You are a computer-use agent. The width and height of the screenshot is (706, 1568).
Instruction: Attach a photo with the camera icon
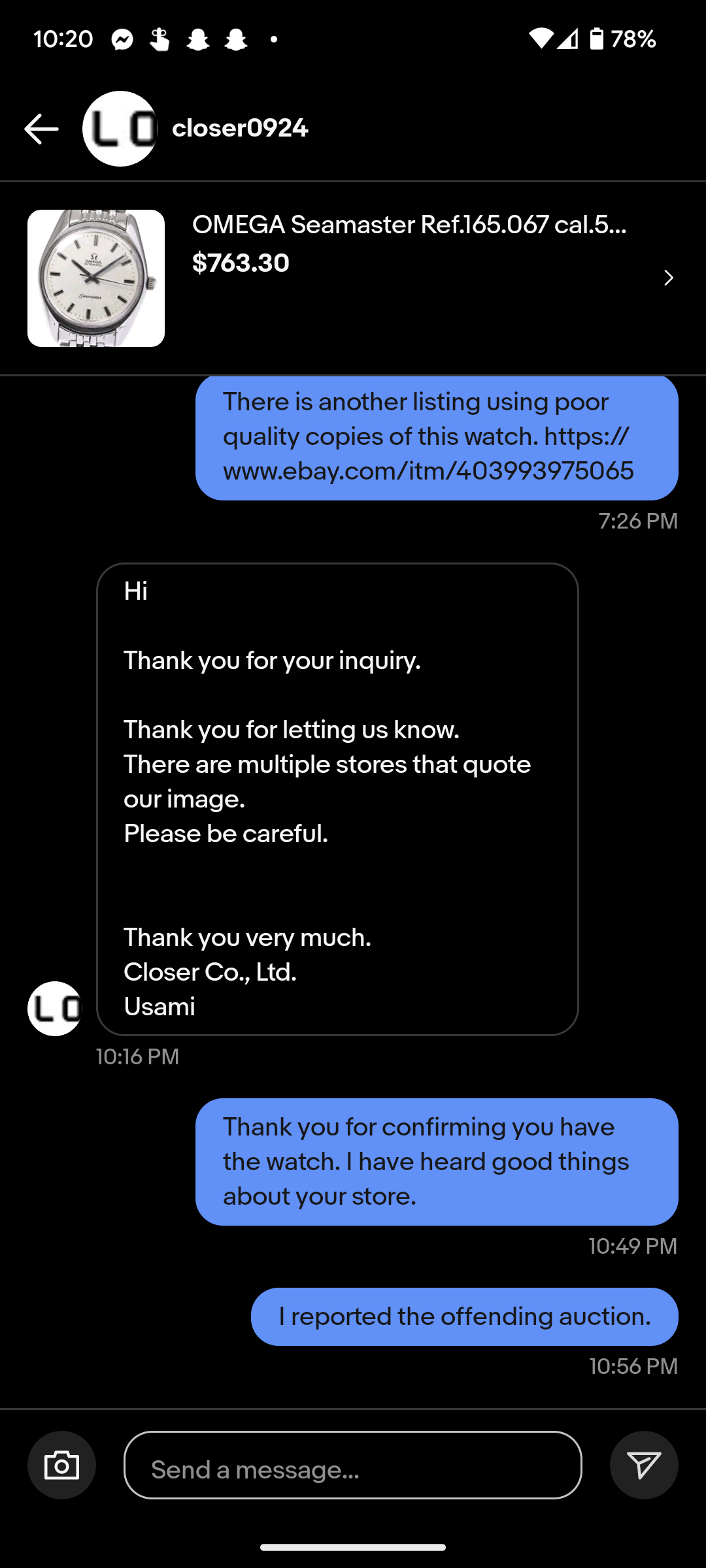pos(61,1465)
